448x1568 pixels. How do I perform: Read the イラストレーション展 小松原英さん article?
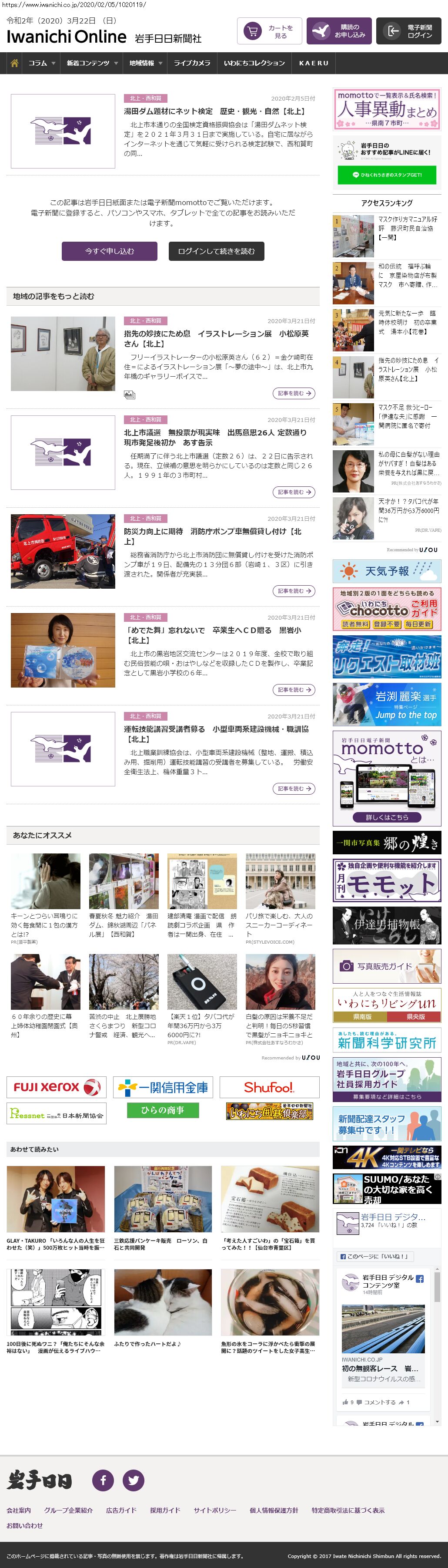pos(216,338)
